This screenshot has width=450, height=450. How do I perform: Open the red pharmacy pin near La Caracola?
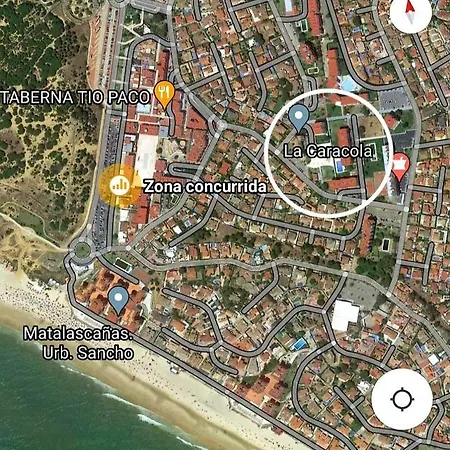[400, 167]
